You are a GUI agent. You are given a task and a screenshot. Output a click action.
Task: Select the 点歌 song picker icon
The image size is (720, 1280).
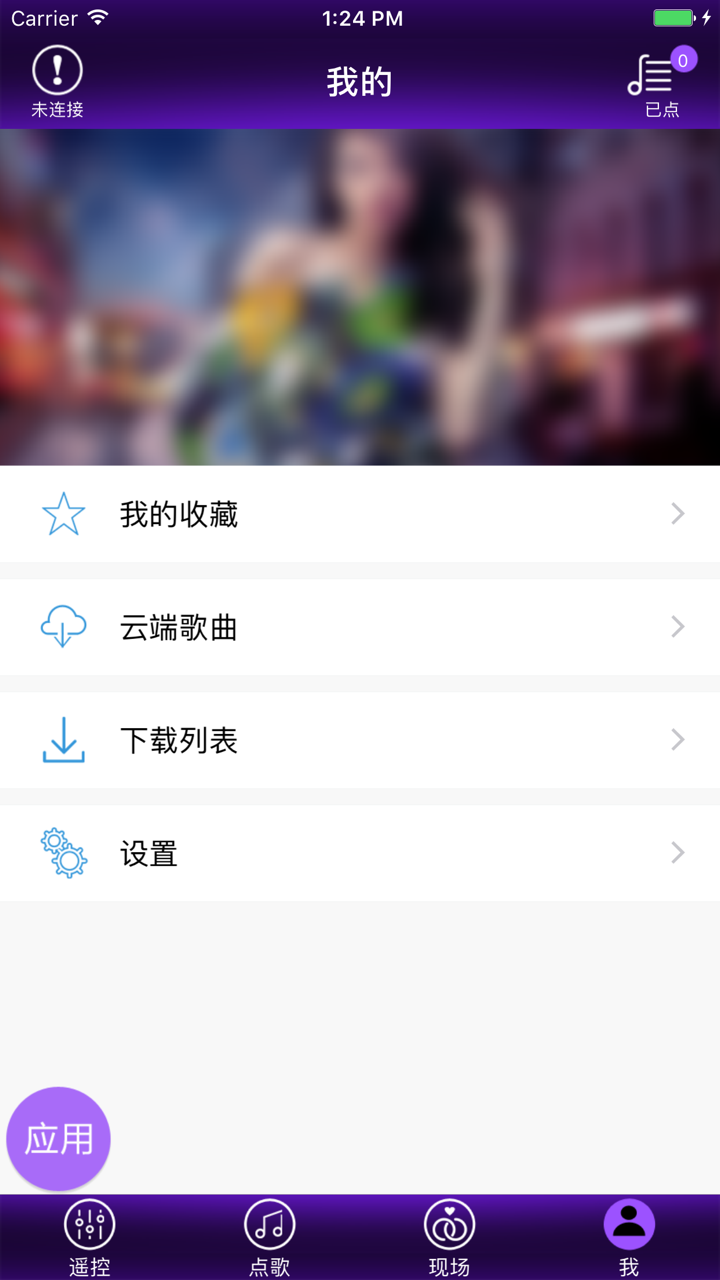[x=270, y=1222]
